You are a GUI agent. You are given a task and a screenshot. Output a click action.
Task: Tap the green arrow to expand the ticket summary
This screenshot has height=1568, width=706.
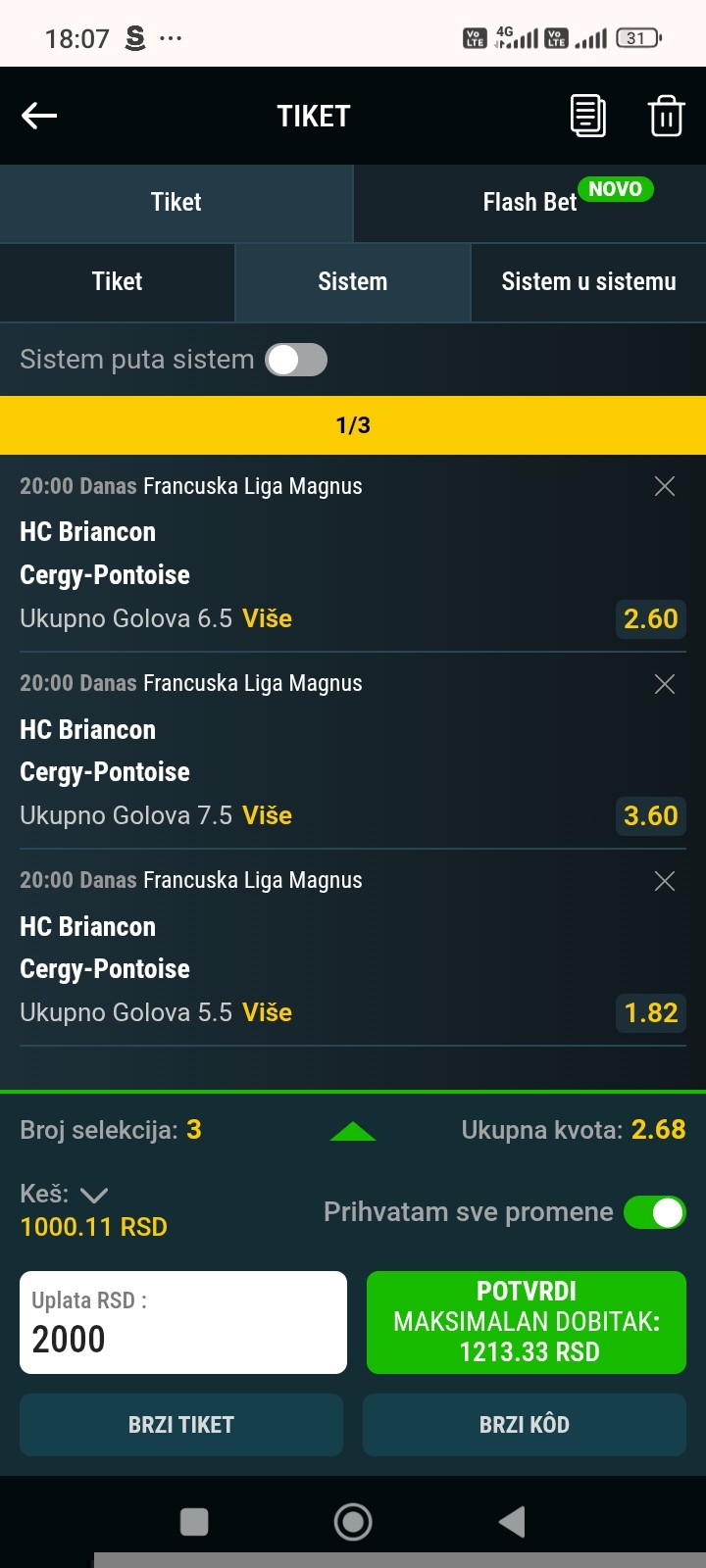click(x=353, y=1132)
